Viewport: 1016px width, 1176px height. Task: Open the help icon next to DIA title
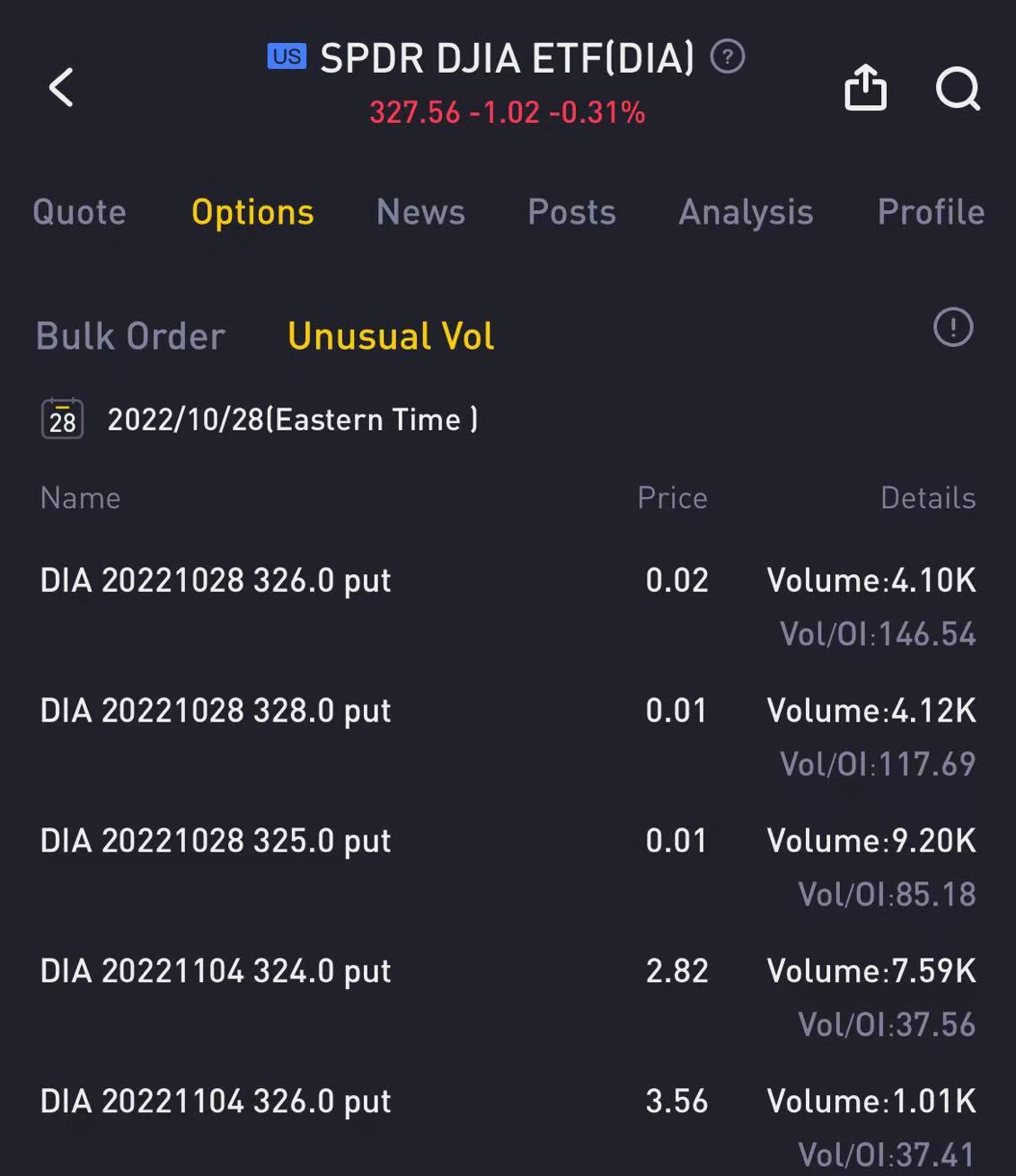[x=728, y=57]
